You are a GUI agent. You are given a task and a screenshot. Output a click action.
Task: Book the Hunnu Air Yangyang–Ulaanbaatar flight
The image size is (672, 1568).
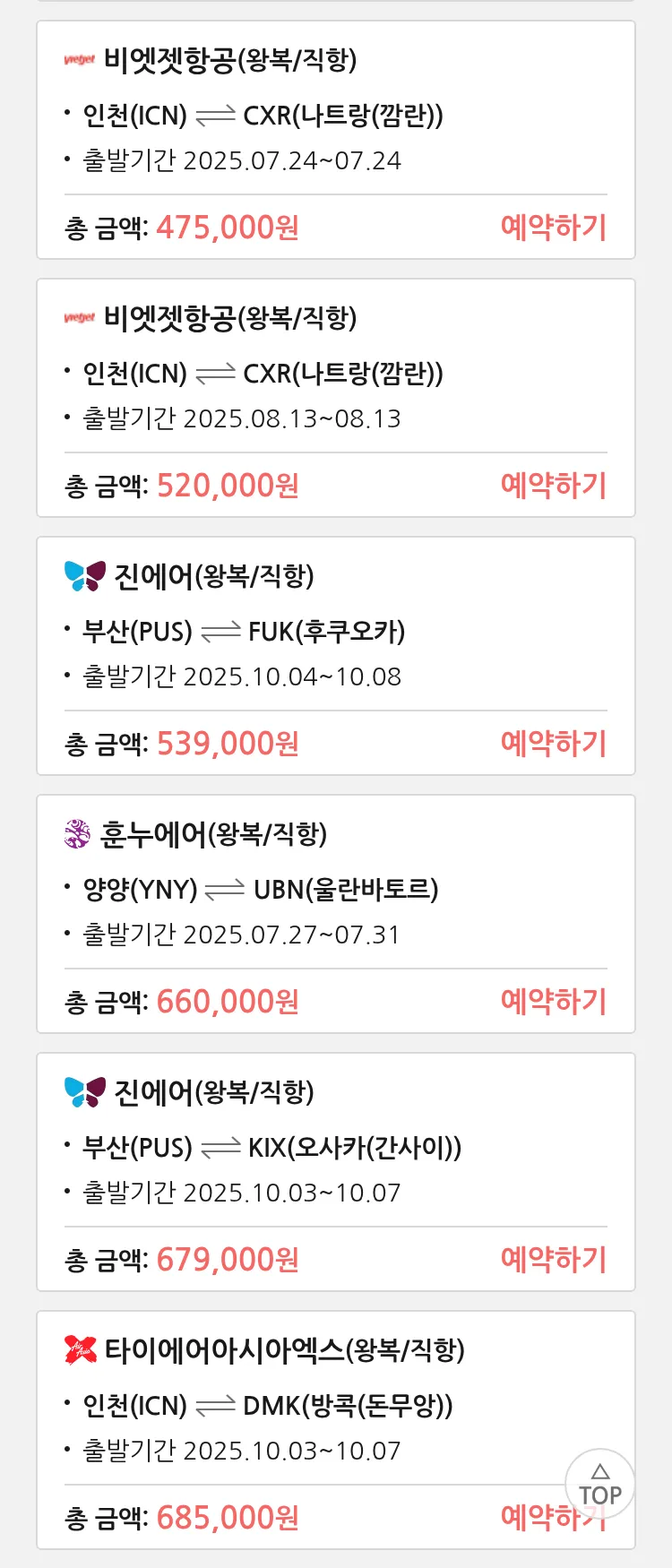(553, 1002)
